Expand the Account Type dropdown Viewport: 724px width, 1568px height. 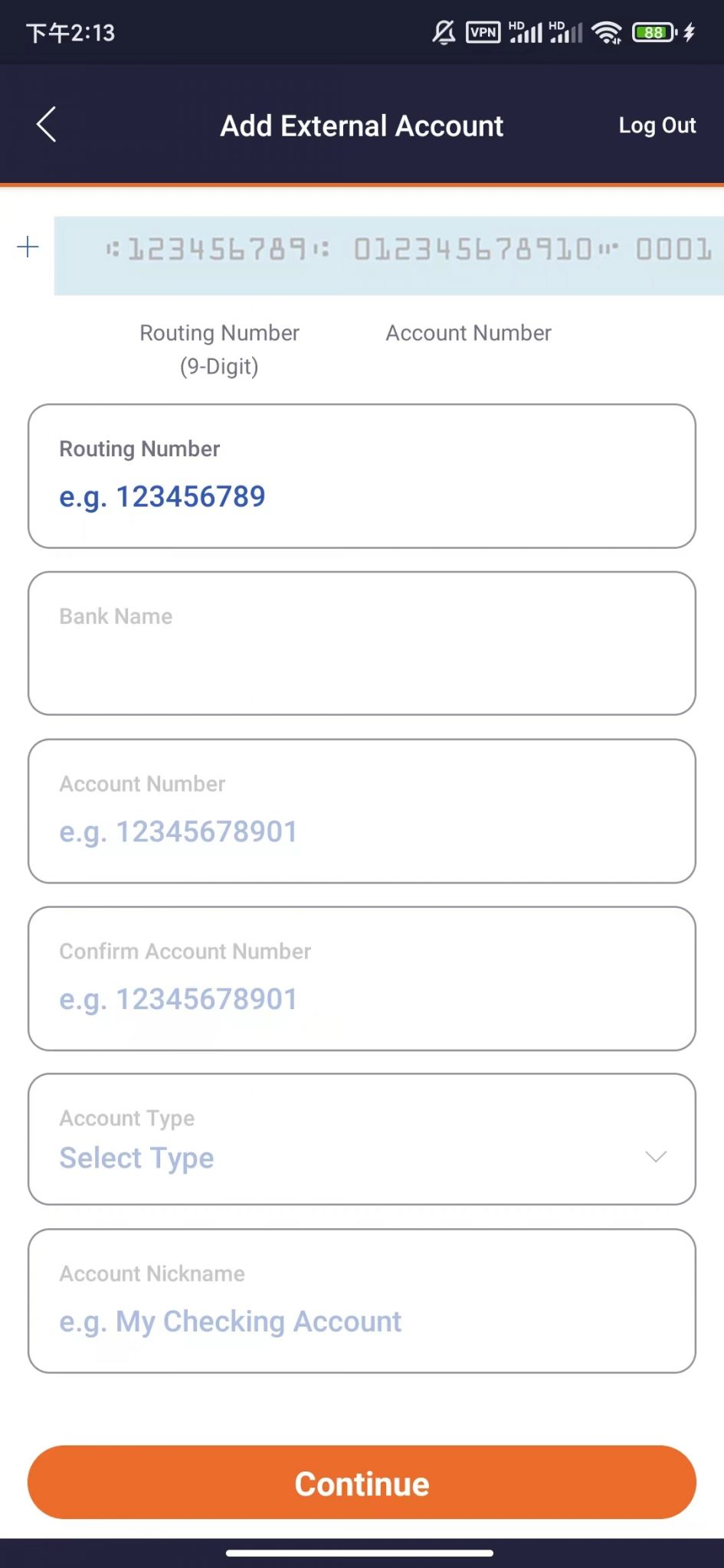coord(362,1139)
